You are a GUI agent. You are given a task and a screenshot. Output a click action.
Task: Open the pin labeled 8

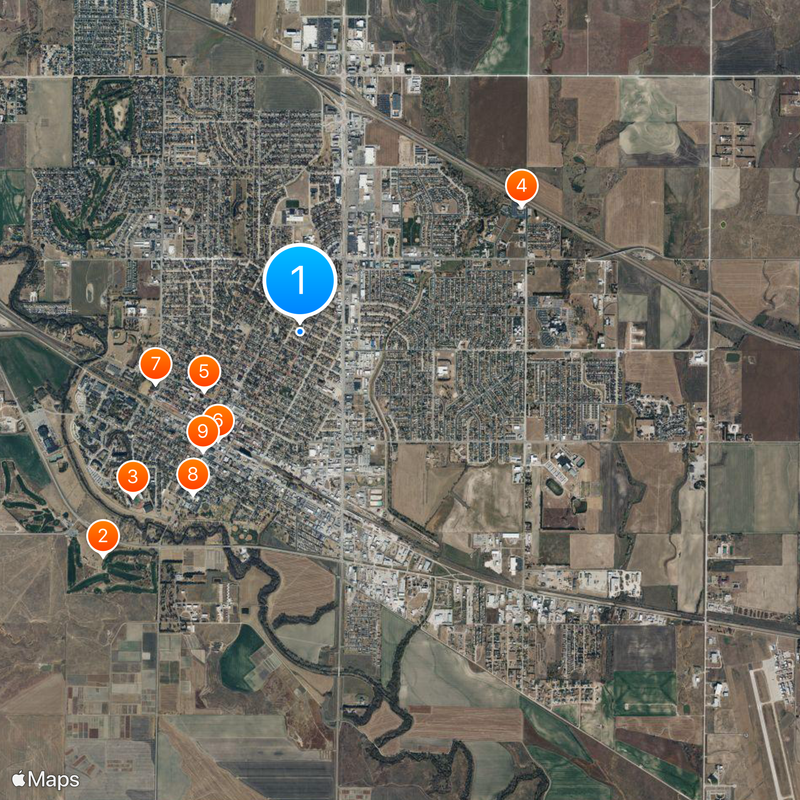point(192,474)
